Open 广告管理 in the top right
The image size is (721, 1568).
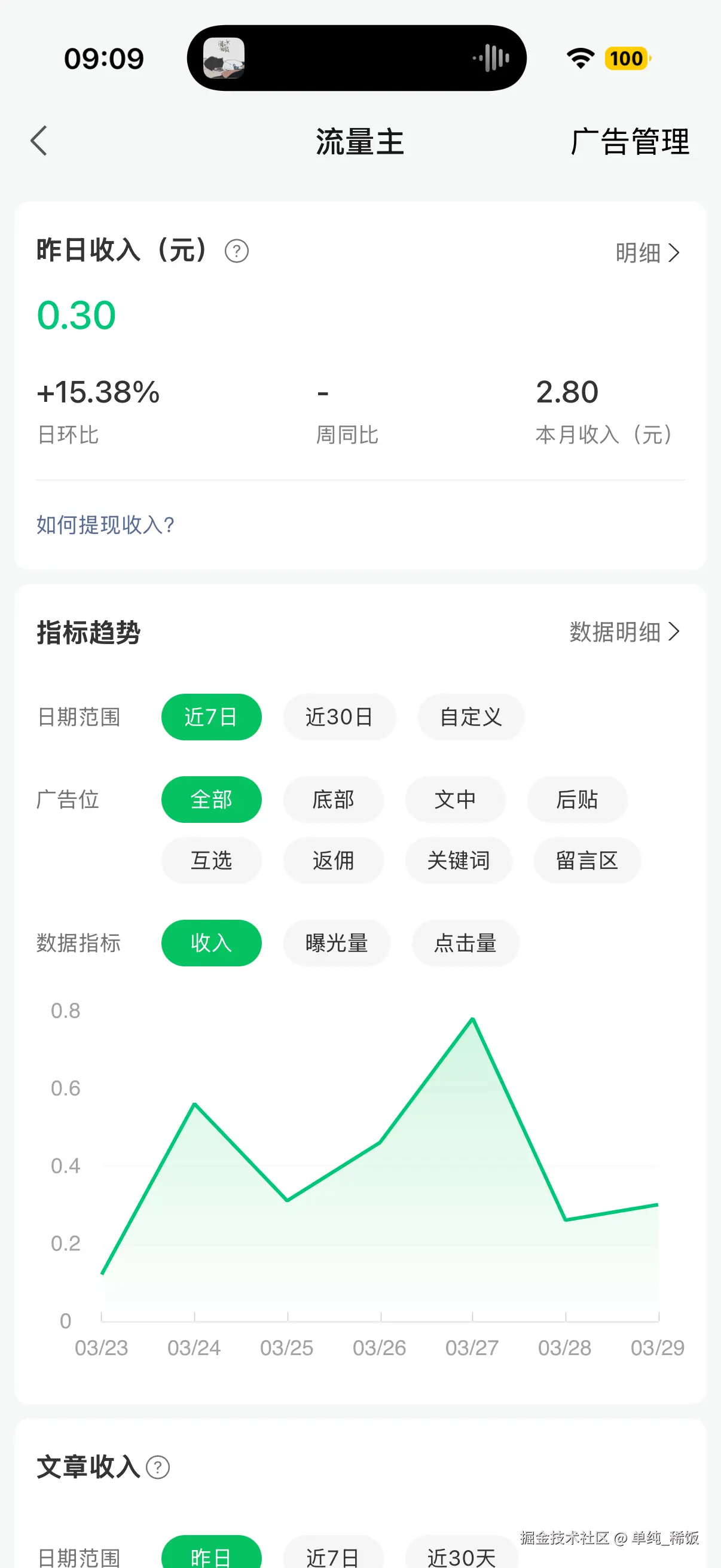[x=630, y=142]
